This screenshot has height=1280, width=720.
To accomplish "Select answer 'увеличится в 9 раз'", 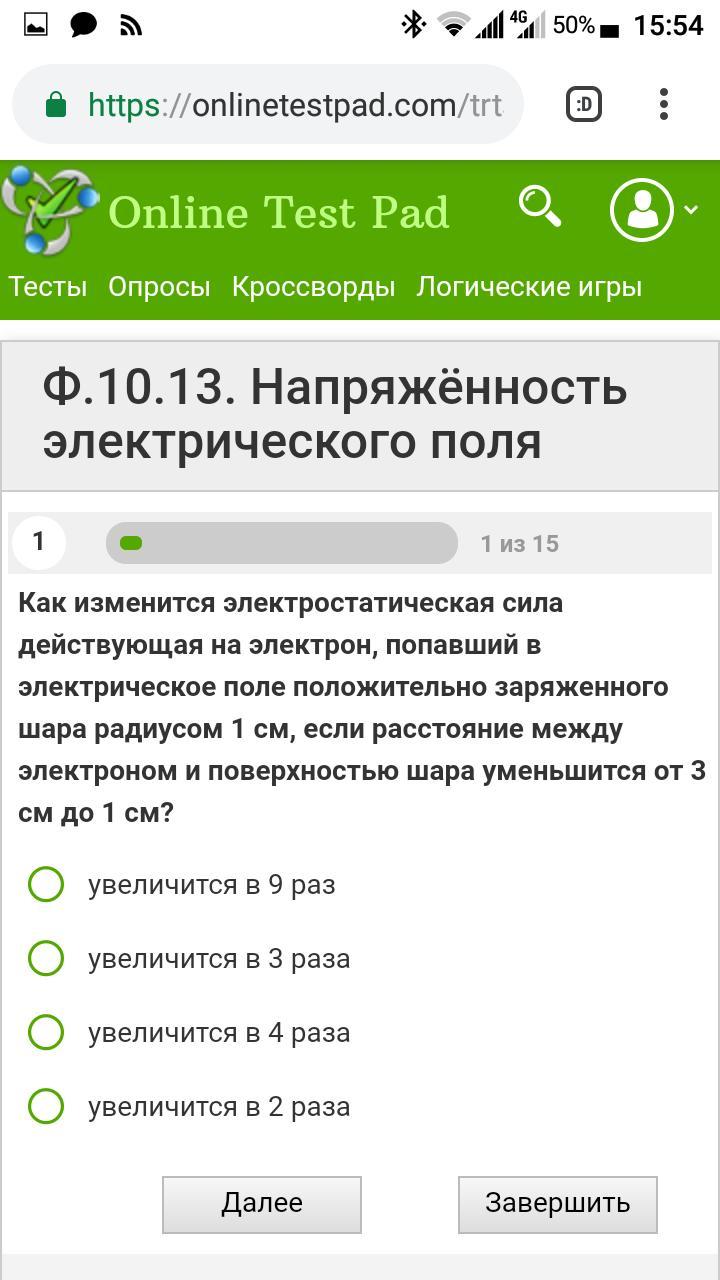I will tap(46, 884).
